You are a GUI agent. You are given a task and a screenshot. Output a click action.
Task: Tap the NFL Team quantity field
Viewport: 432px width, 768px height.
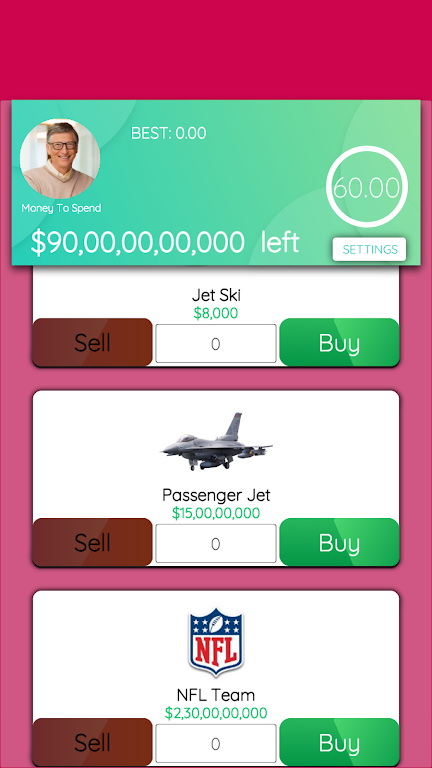coord(216,743)
